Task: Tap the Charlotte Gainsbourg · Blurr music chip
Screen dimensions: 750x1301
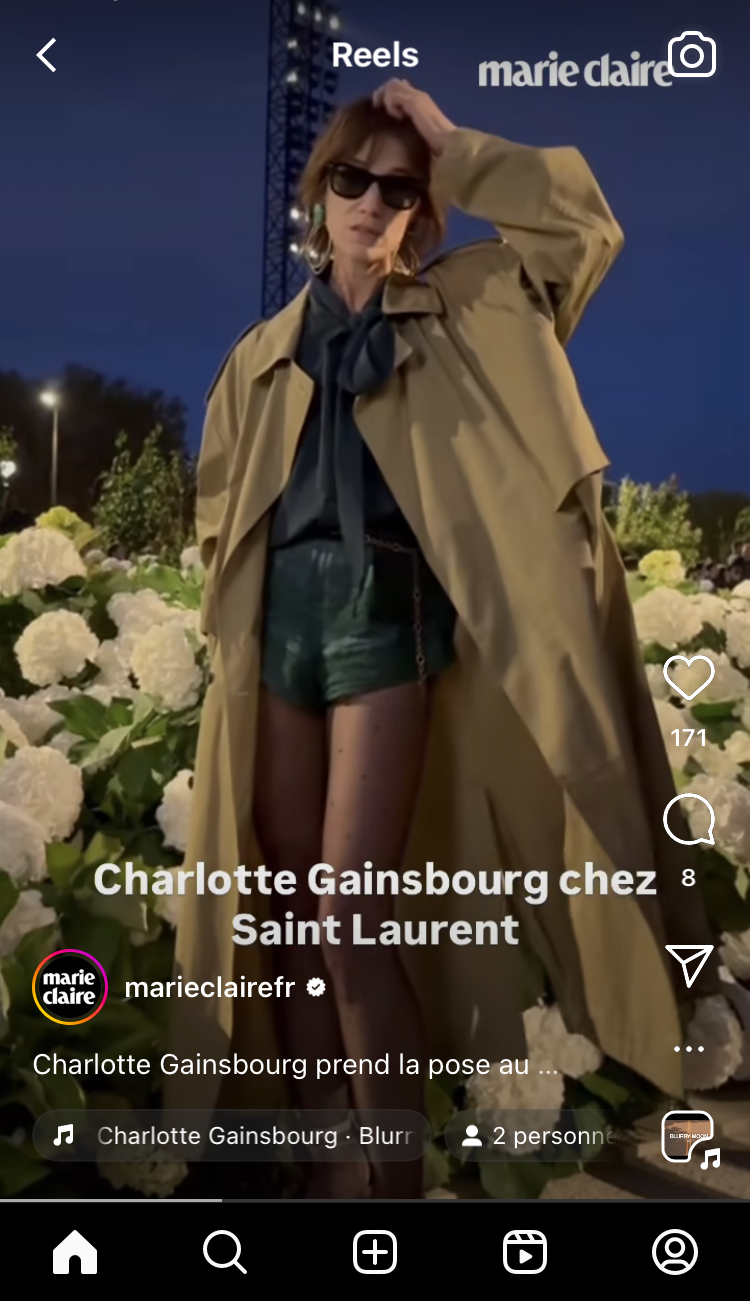Action: coord(232,1136)
